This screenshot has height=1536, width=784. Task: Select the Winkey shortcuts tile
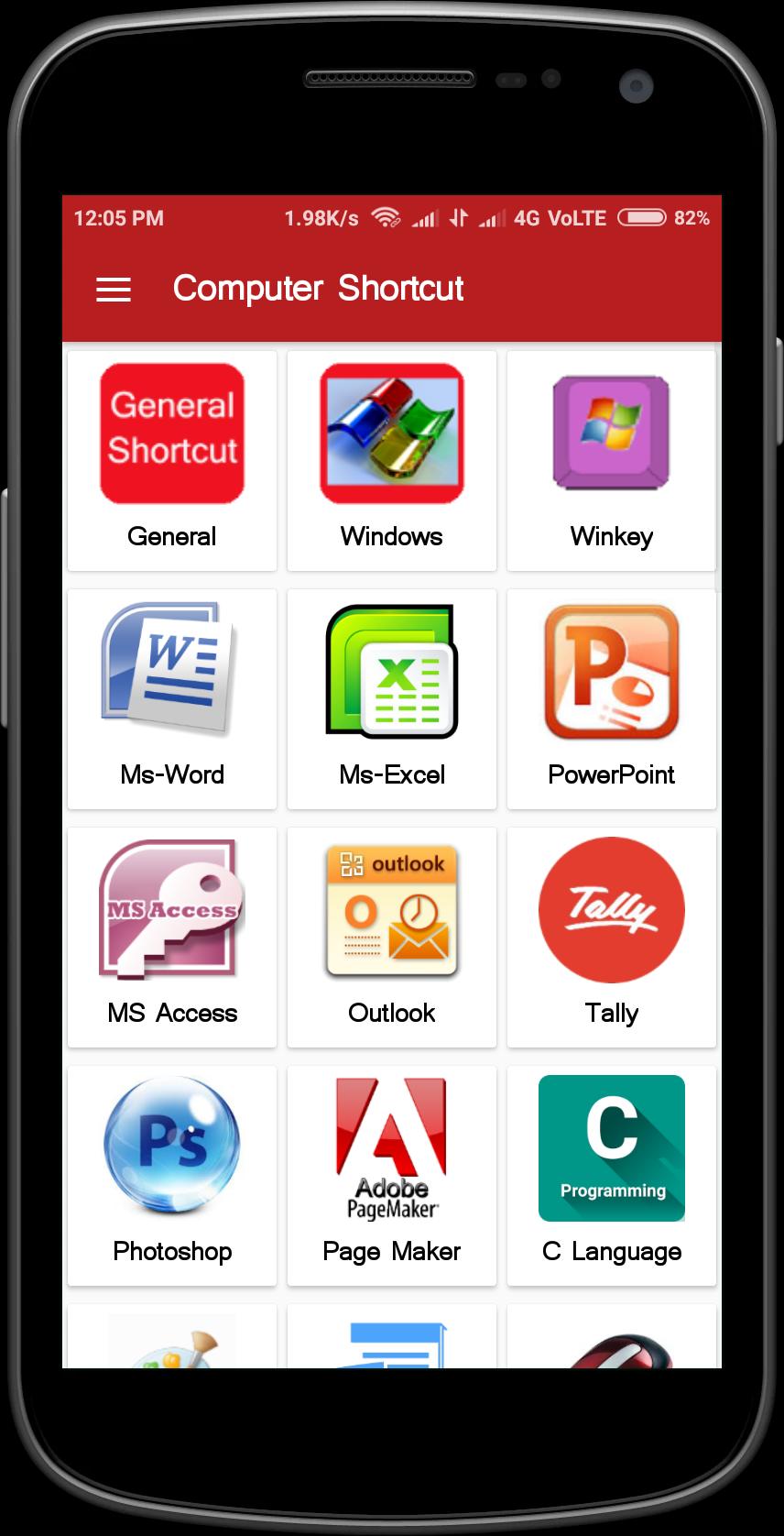(x=611, y=460)
